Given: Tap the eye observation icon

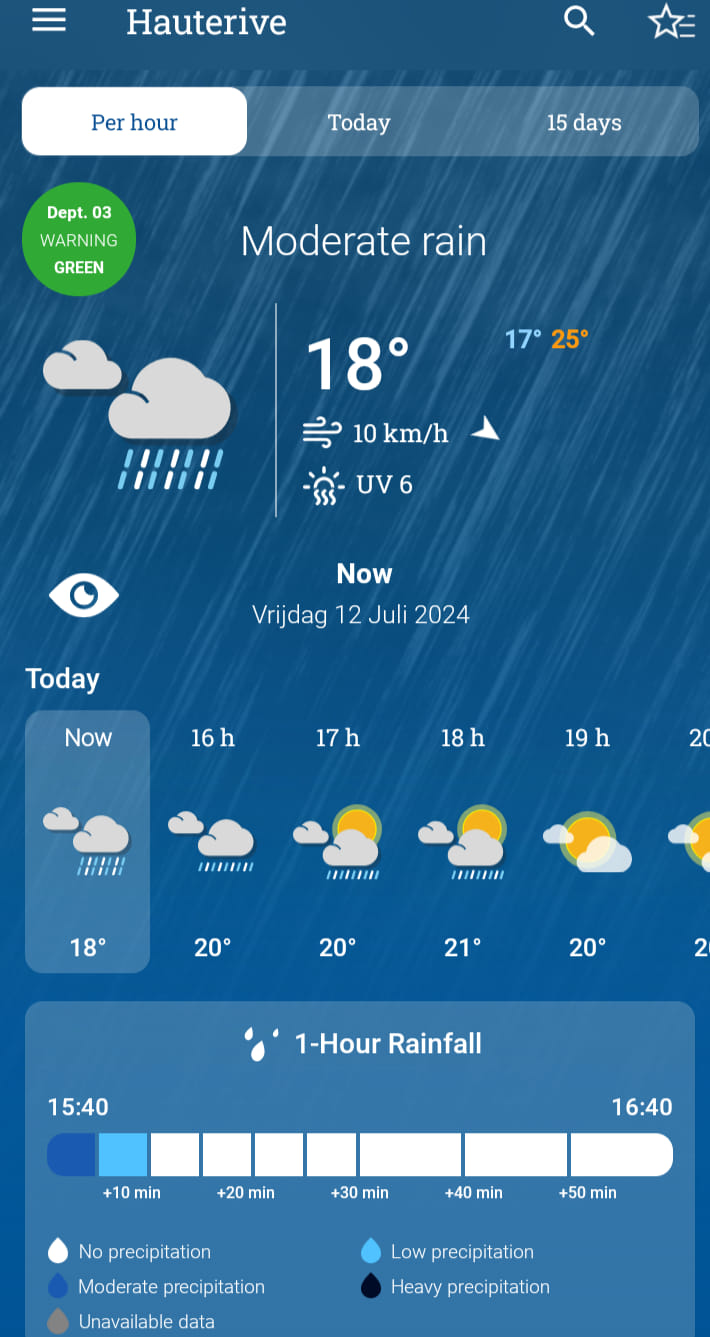Looking at the screenshot, I should point(84,596).
